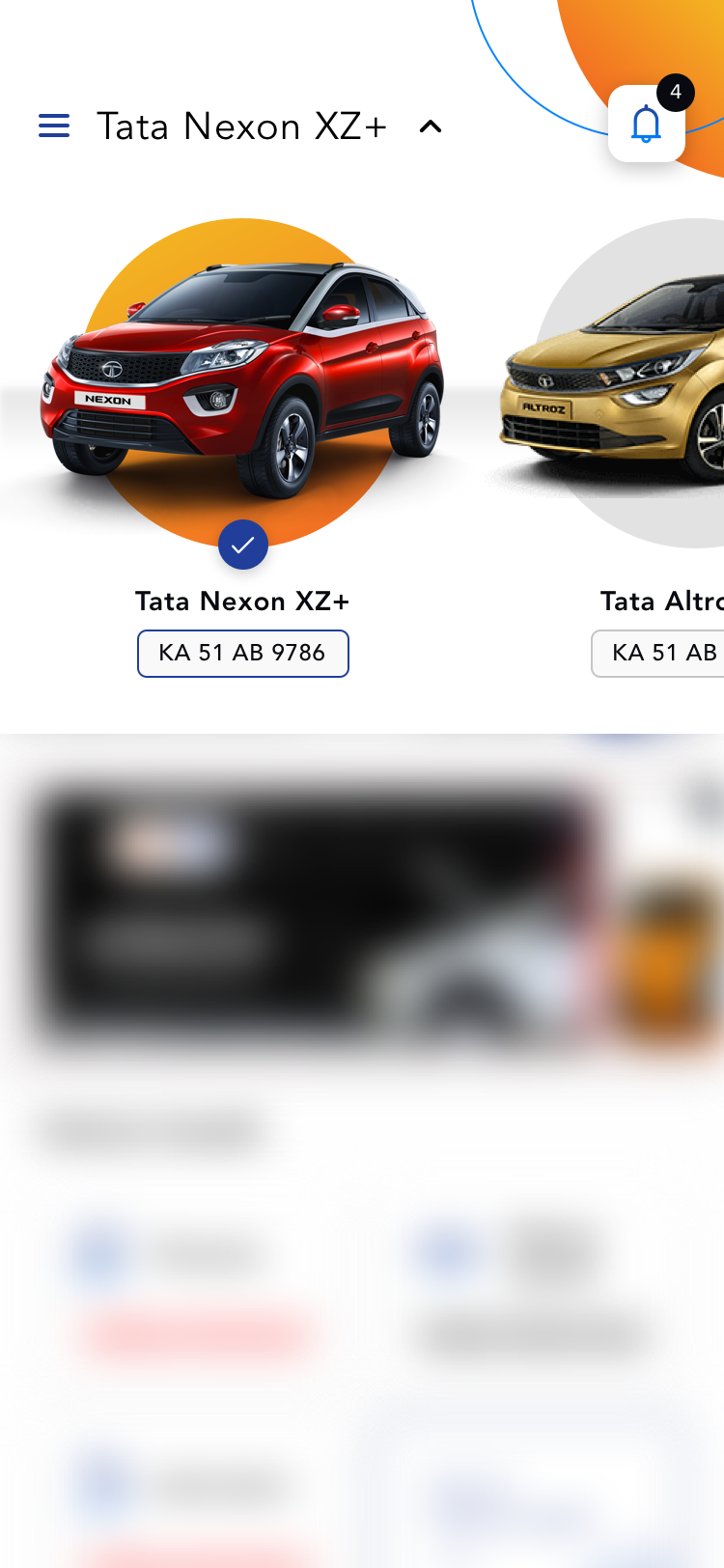
Task: Collapse the Tata Nexon XZ+ vehicle selector
Action: (431, 126)
